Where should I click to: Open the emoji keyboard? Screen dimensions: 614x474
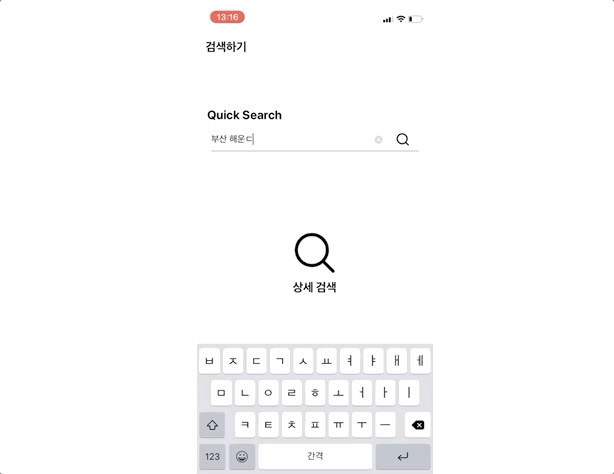pyautogui.click(x=242, y=457)
